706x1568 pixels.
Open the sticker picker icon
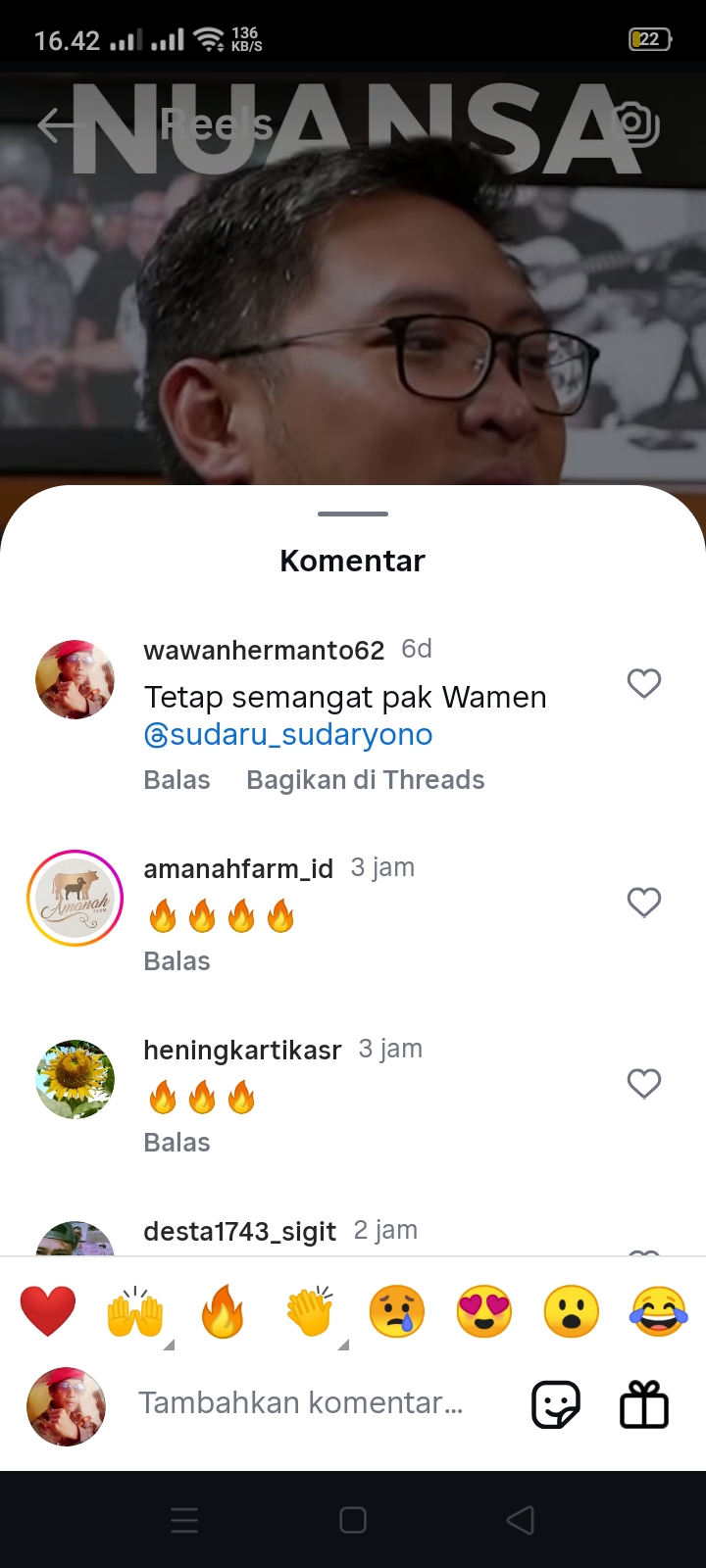(556, 1405)
